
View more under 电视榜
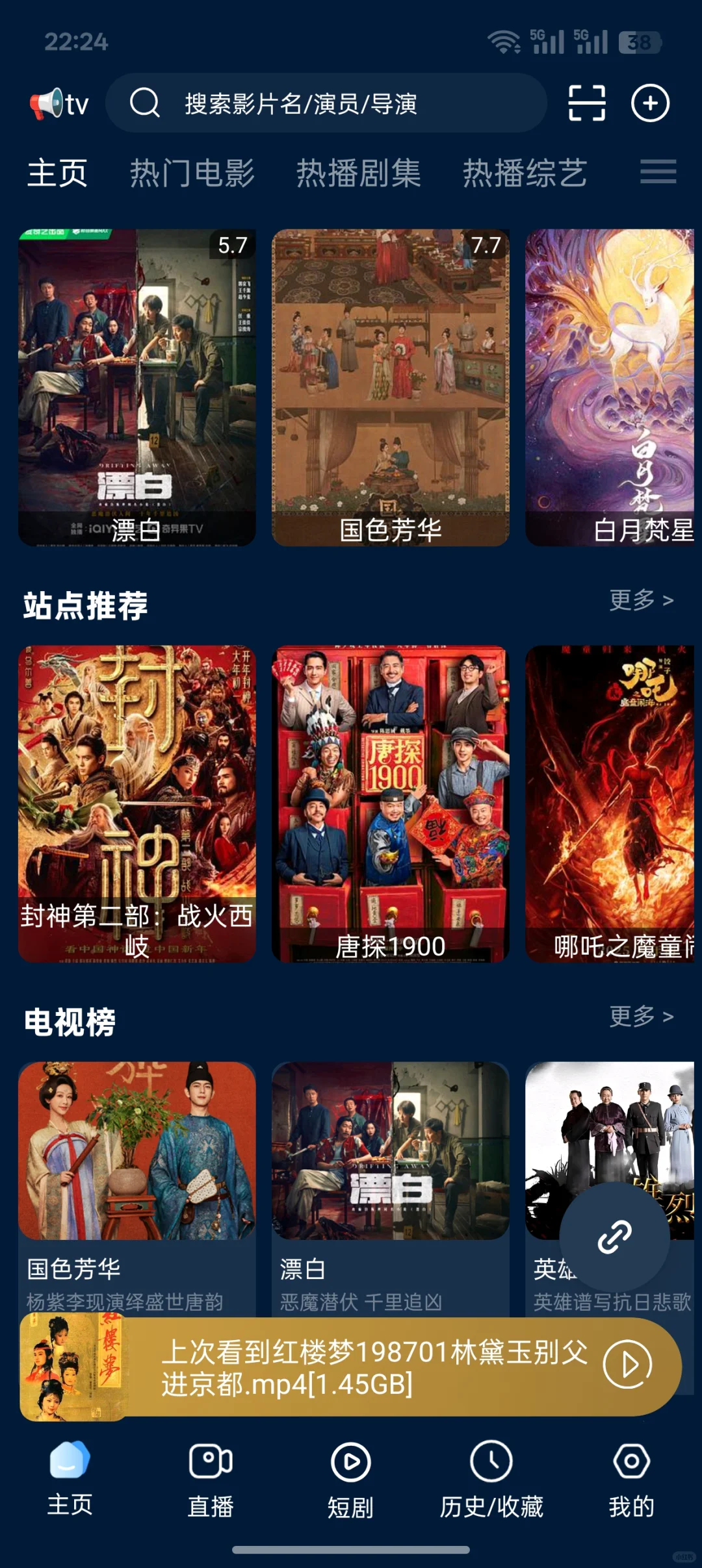[641, 1016]
